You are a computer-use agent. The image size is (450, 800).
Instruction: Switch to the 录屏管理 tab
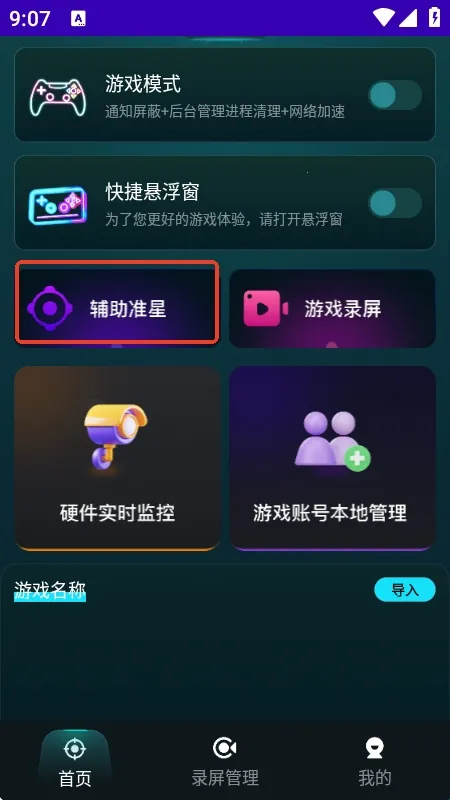(225, 762)
